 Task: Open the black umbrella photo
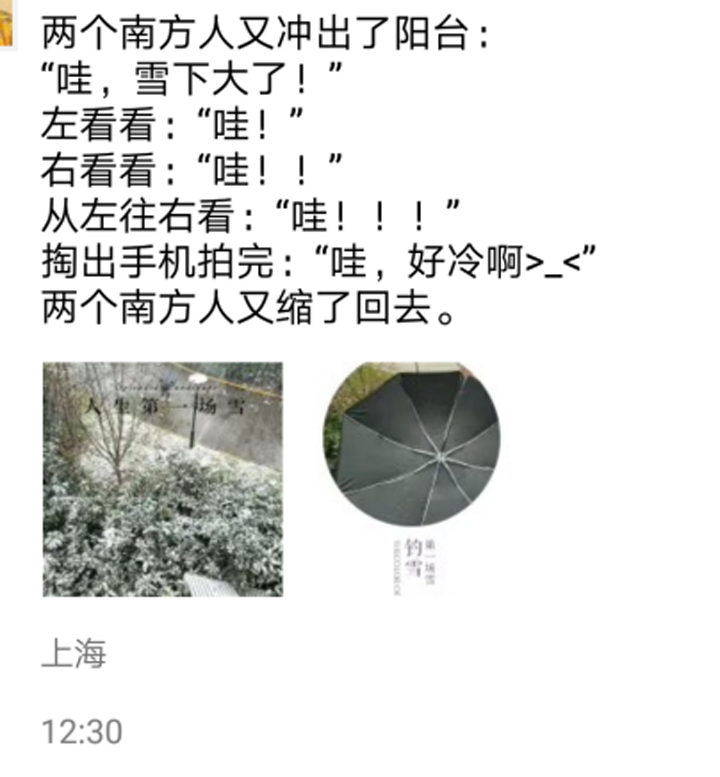[411, 479]
